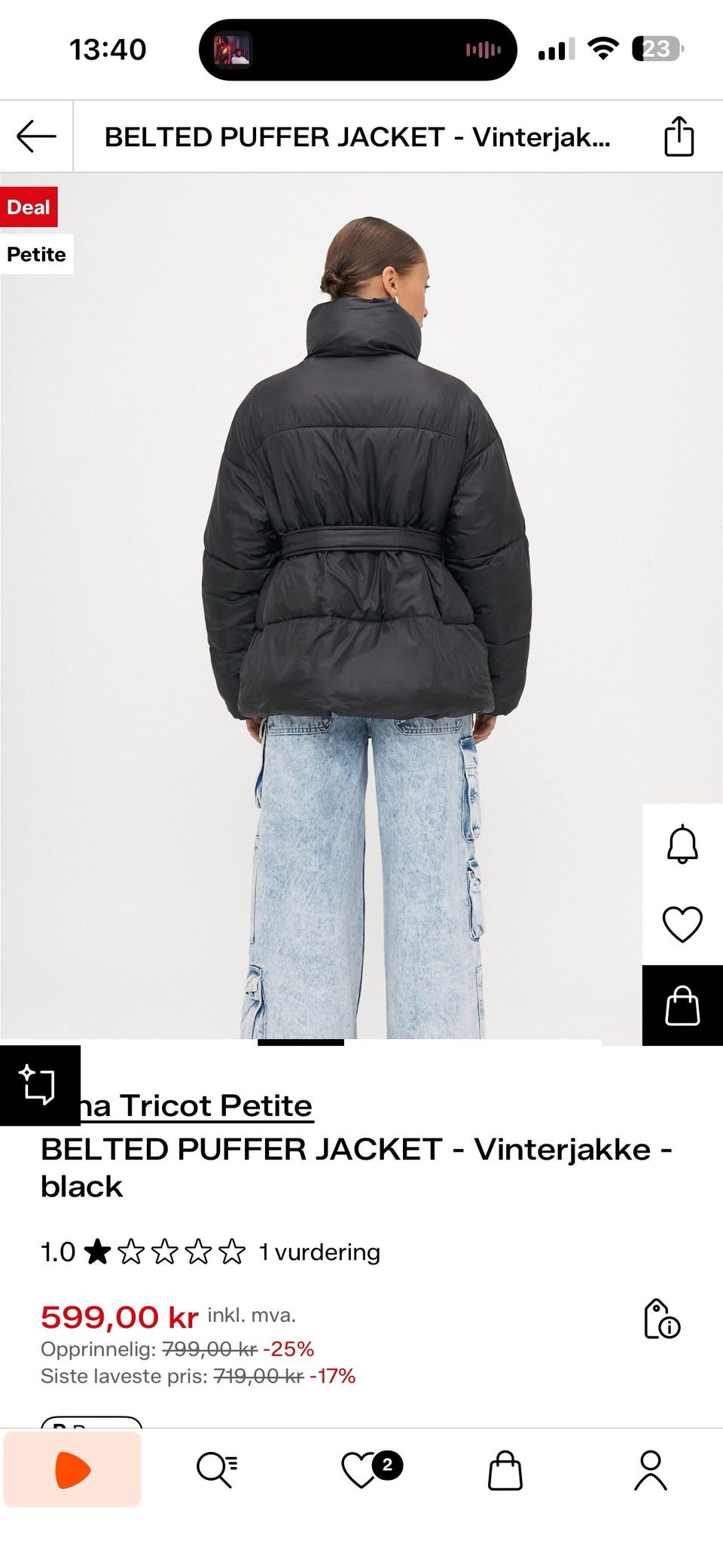Add the jacket to your wishlist
This screenshot has width=723, height=1568.
pyautogui.click(x=682, y=924)
